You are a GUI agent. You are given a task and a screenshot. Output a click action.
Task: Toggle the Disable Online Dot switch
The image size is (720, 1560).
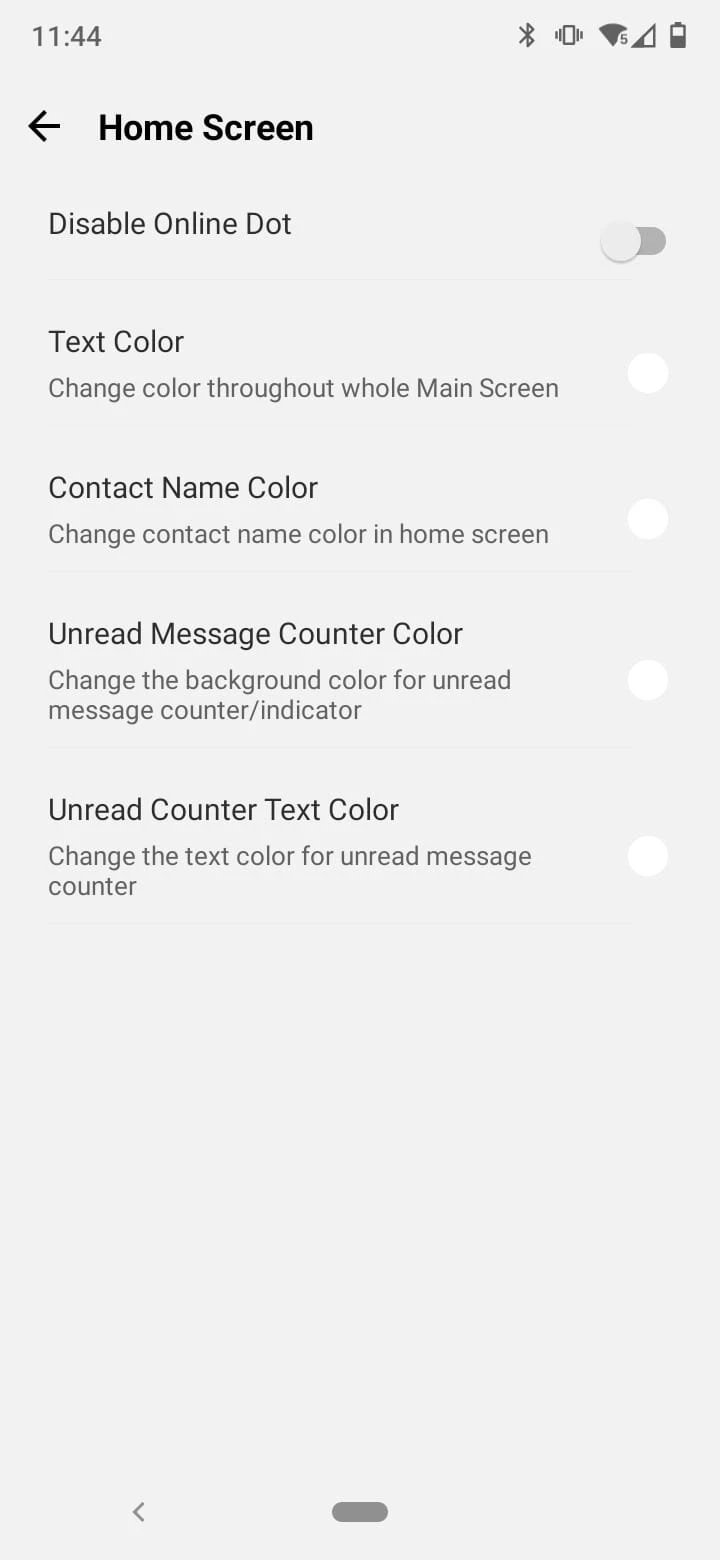(633, 242)
